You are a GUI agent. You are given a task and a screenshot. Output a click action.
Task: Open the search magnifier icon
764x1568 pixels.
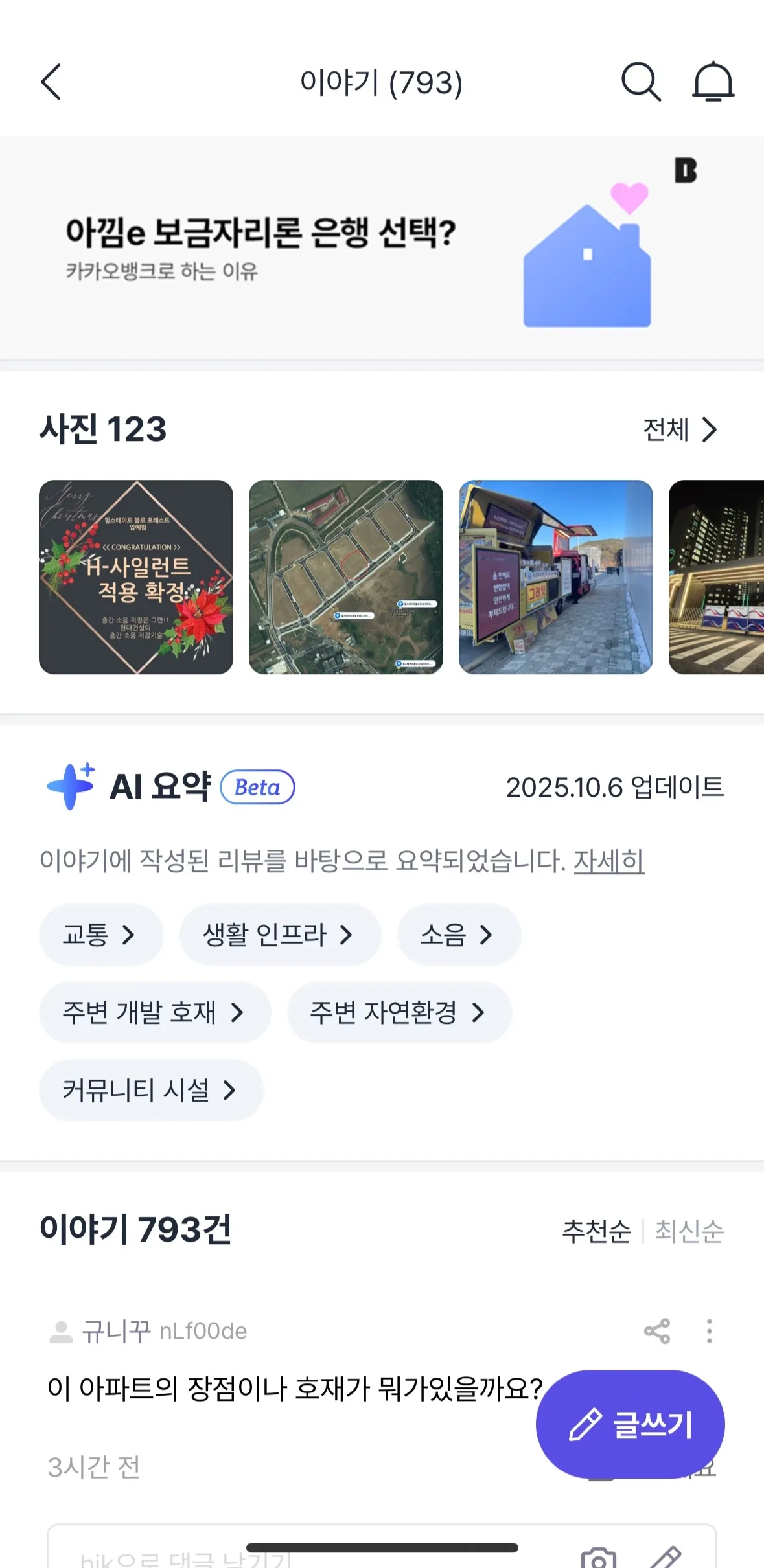(x=640, y=82)
